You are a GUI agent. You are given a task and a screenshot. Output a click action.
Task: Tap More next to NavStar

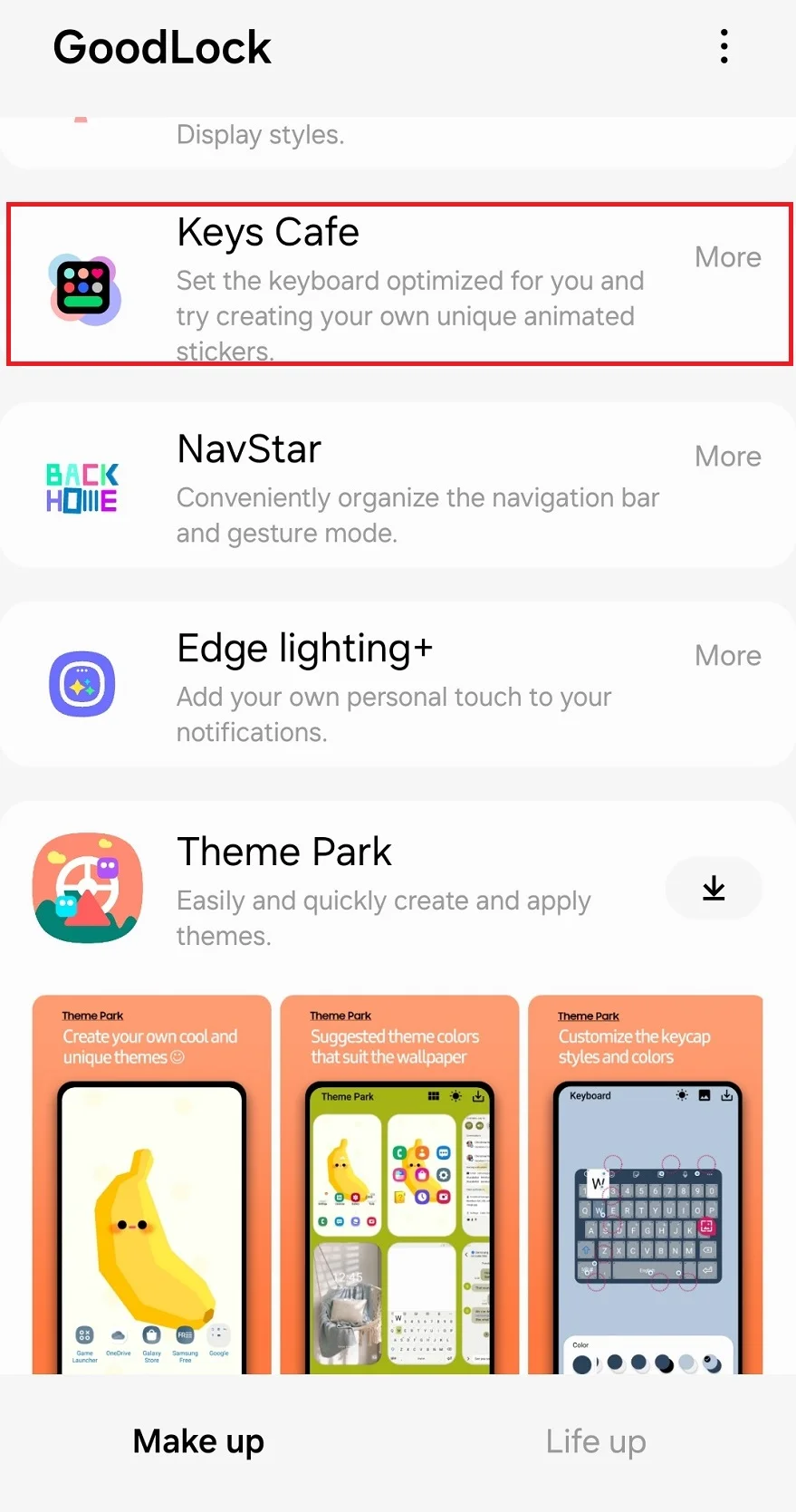pyautogui.click(x=727, y=457)
